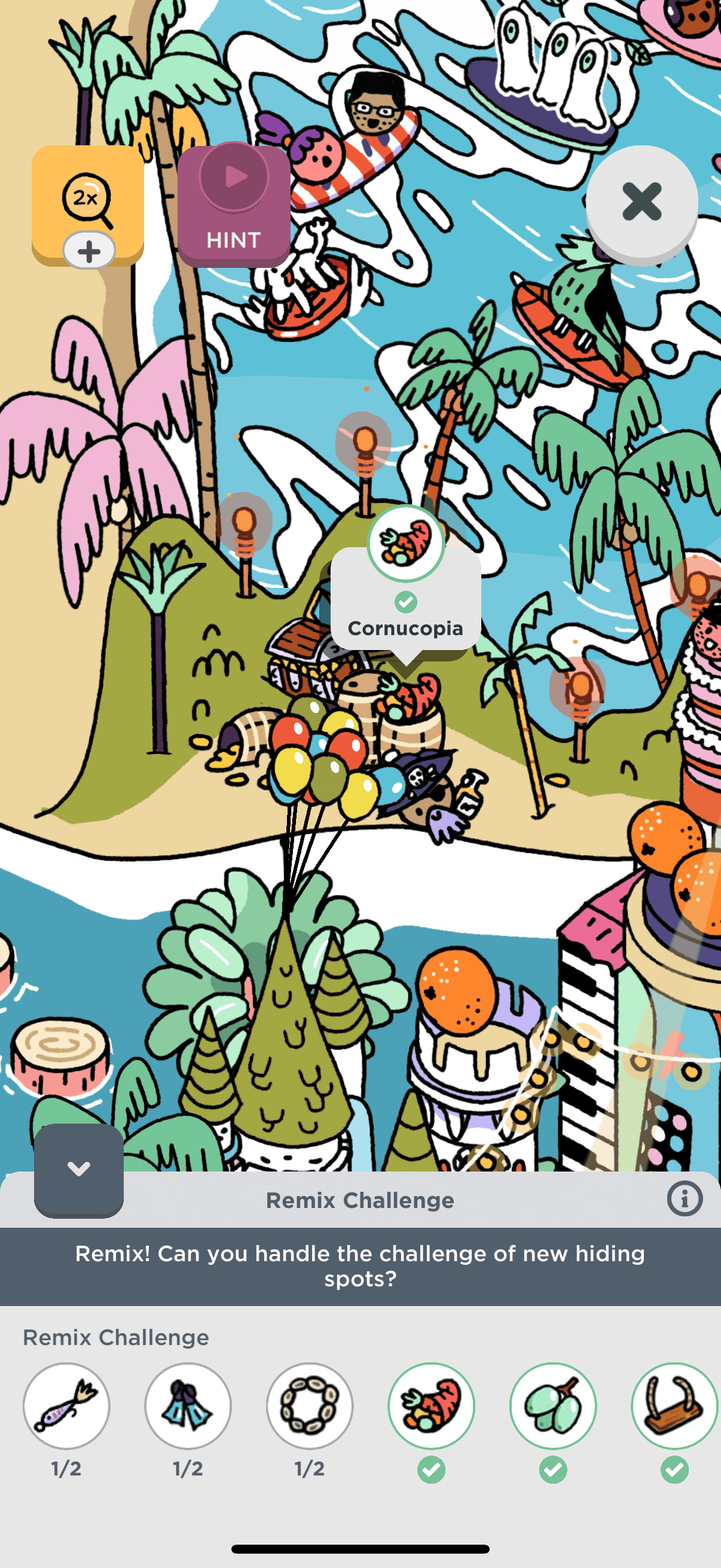Select the blue flippers item

pyautogui.click(x=188, y=1405)
